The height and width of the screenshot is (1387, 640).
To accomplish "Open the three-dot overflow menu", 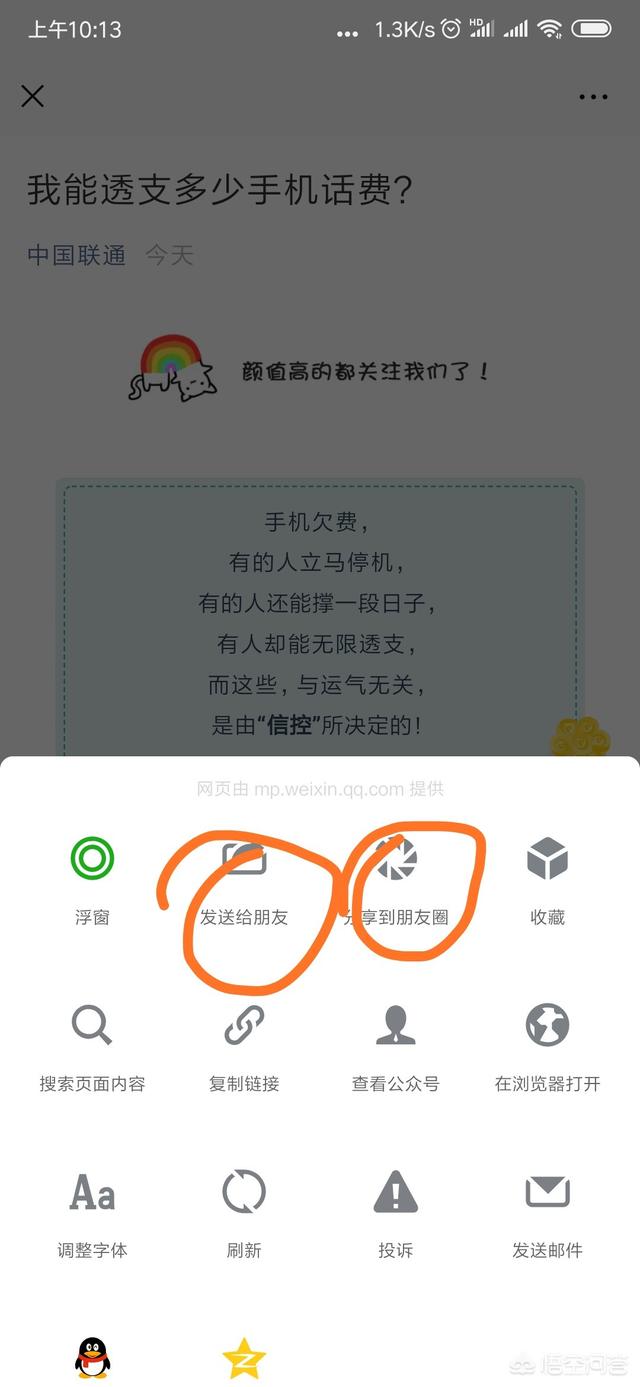I will click(593, 97).
